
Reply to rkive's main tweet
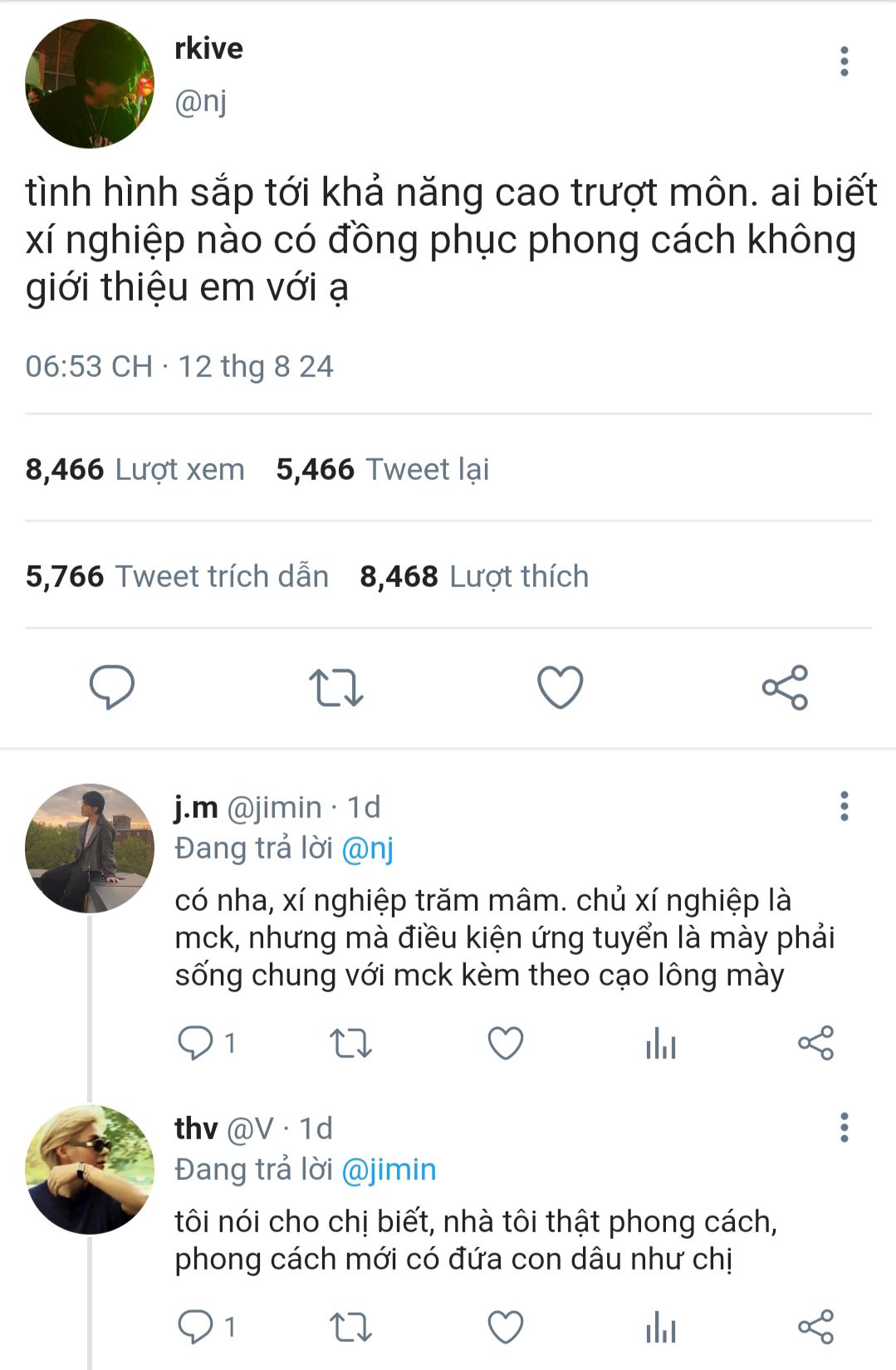(x=112, y=687)
